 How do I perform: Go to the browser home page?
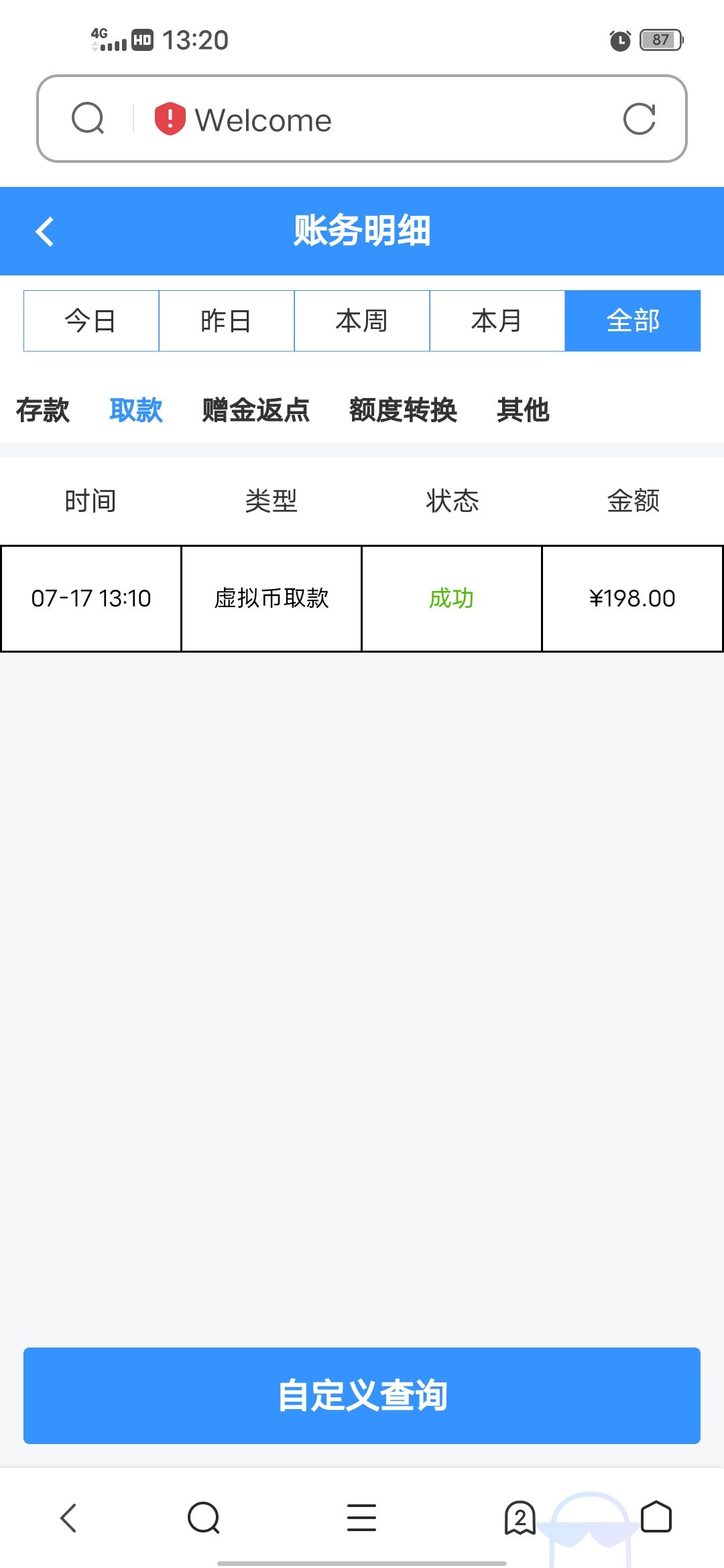point(656,1517)
